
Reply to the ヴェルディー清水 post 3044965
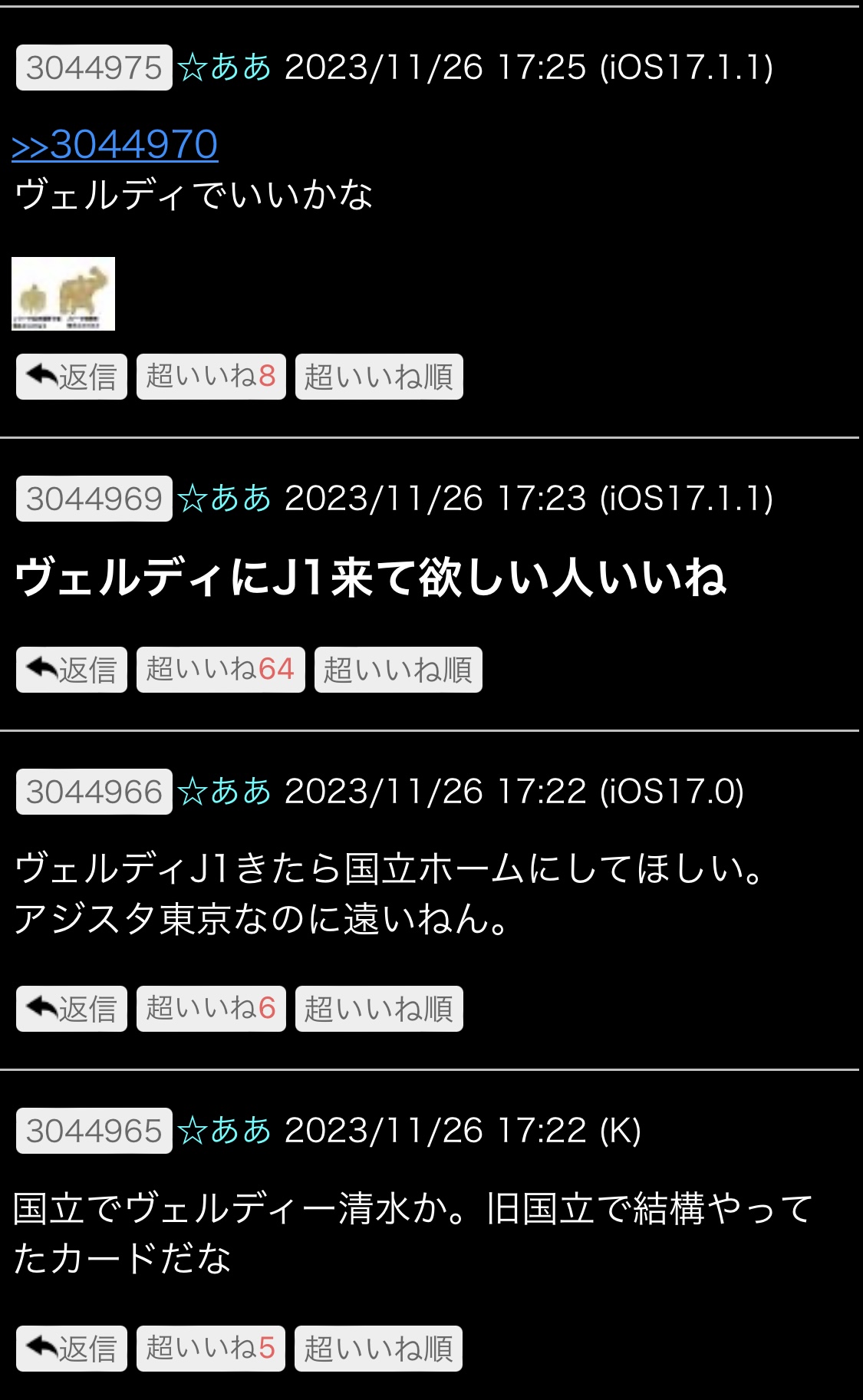coord(71,1349)
